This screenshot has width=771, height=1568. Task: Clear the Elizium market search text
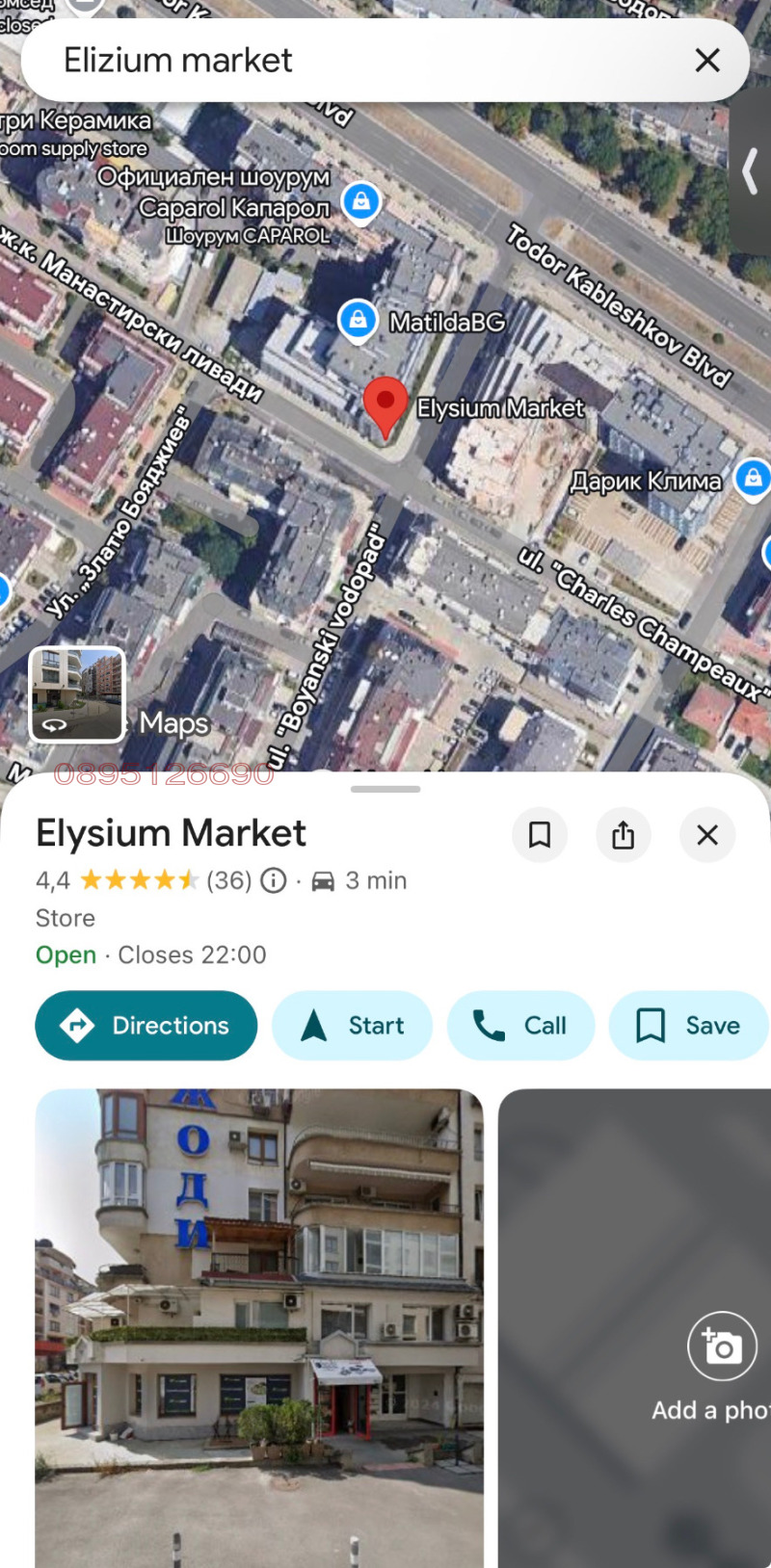coord(707,61)
